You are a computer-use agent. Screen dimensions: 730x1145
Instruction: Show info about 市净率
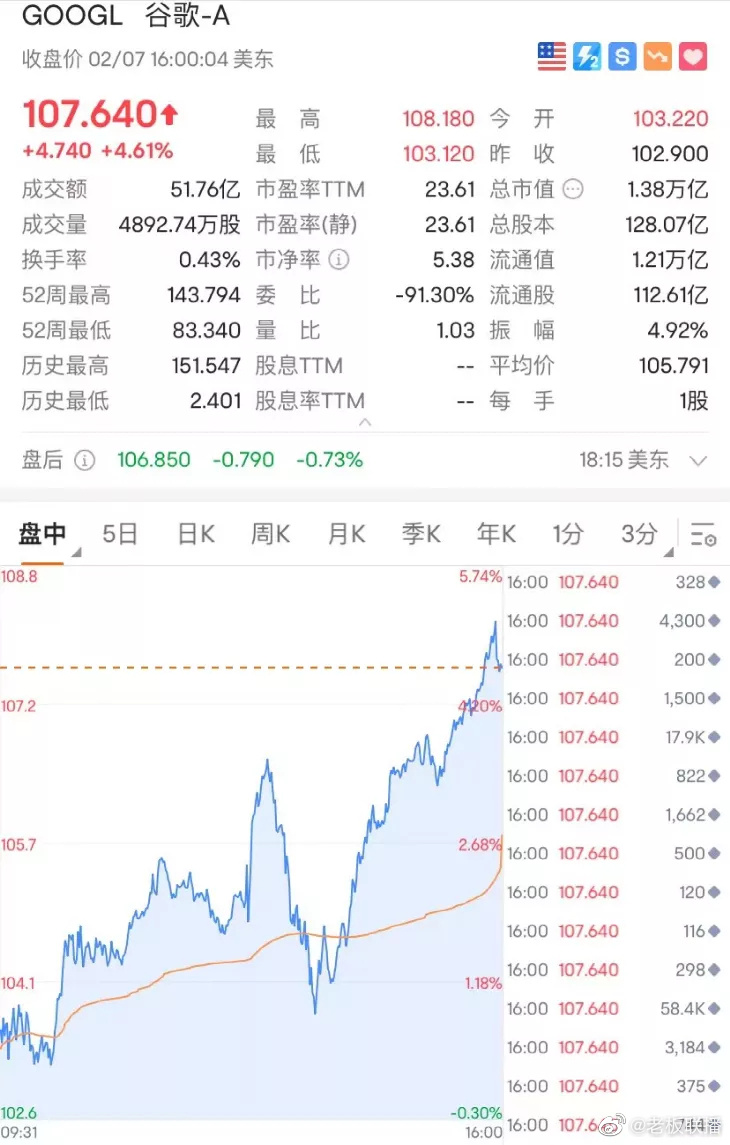click(340, 260)
